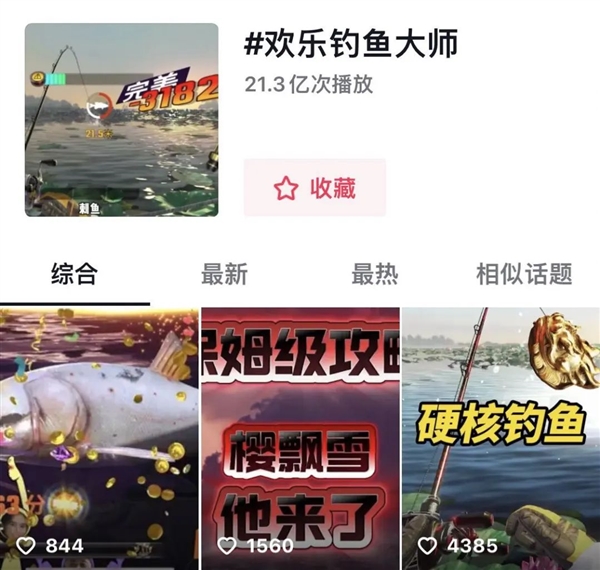The height and width of the screenshot is (570, 600).
Task: Switch to the 最热 tab
Action: tap(374, 273)
